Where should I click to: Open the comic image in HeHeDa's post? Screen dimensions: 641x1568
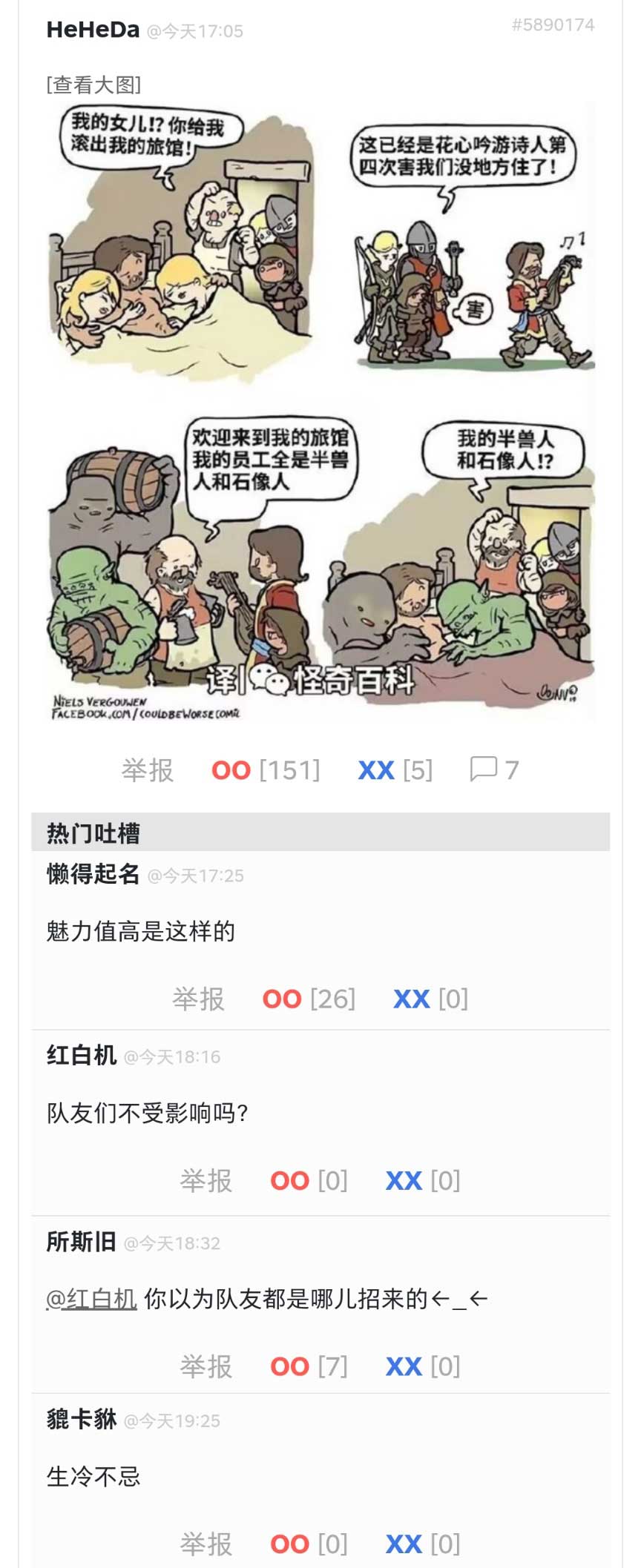click(320, 411)
